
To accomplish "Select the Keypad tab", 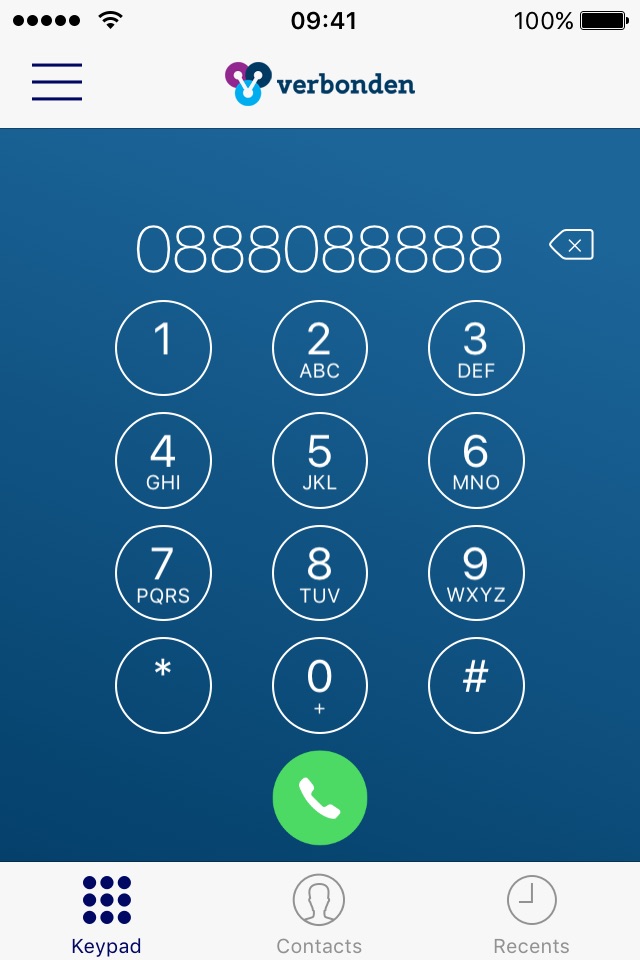I will 107,914.
